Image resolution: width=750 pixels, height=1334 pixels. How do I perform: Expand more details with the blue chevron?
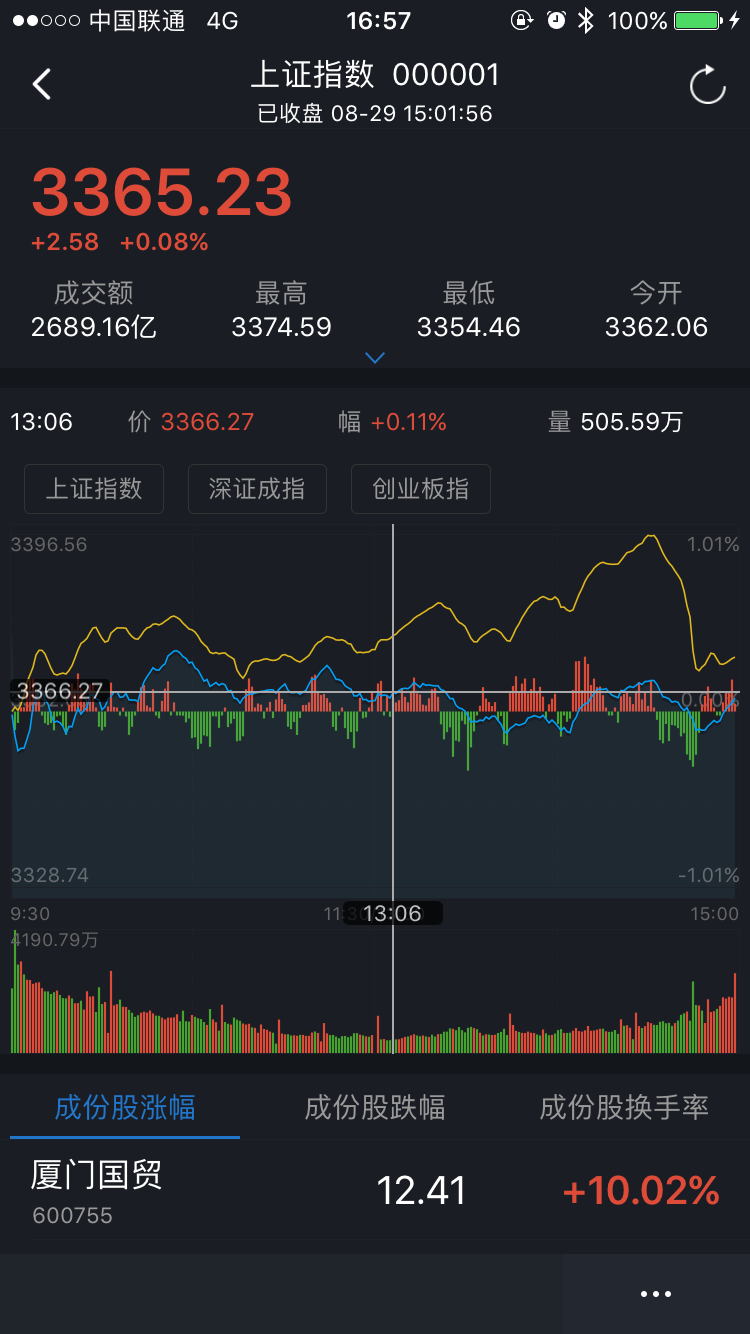point(375,357)
